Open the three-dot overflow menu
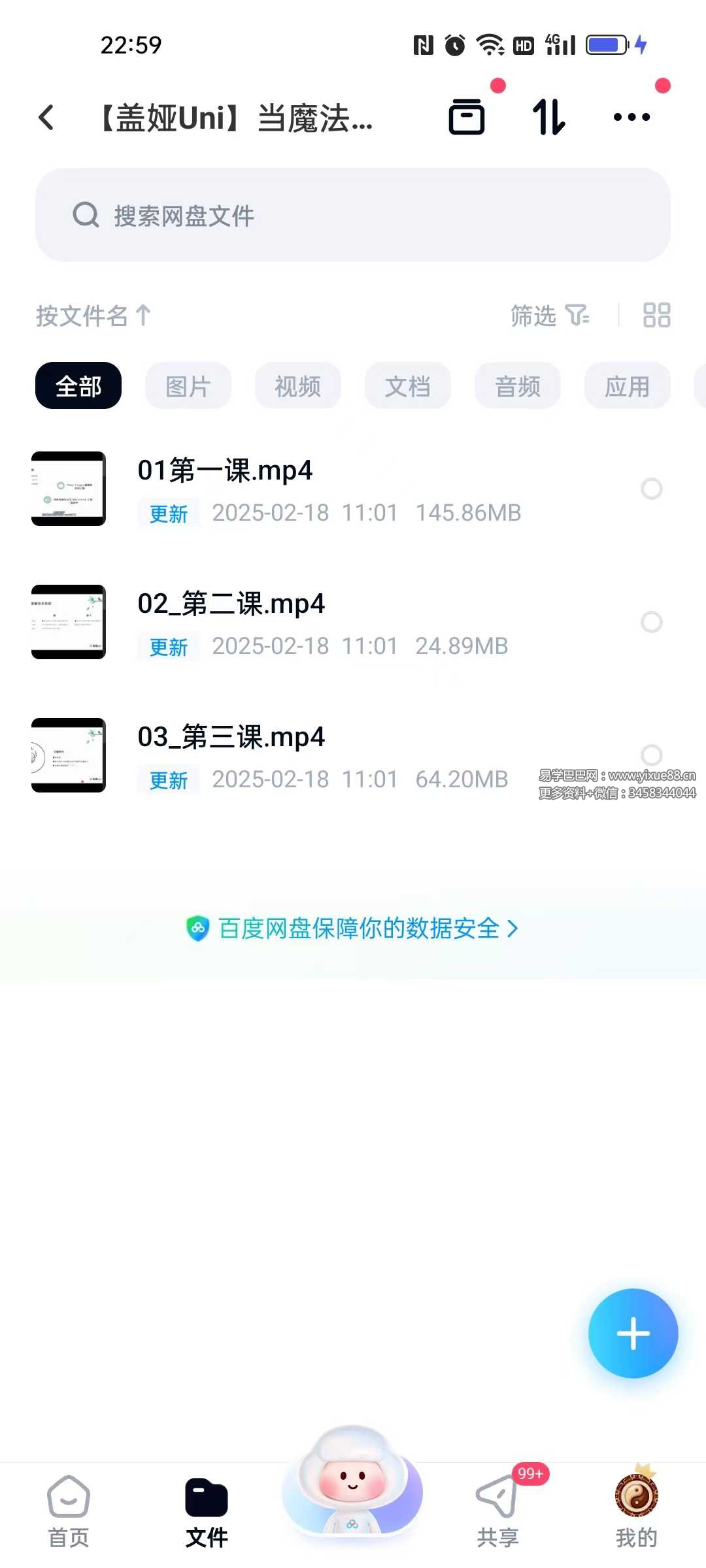Screen dimensions: 706x1568 631,118
